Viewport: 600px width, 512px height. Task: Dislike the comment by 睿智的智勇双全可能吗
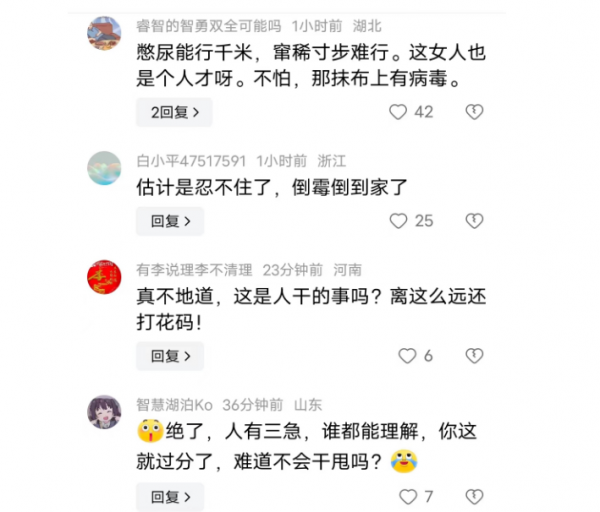pos(475,112)
